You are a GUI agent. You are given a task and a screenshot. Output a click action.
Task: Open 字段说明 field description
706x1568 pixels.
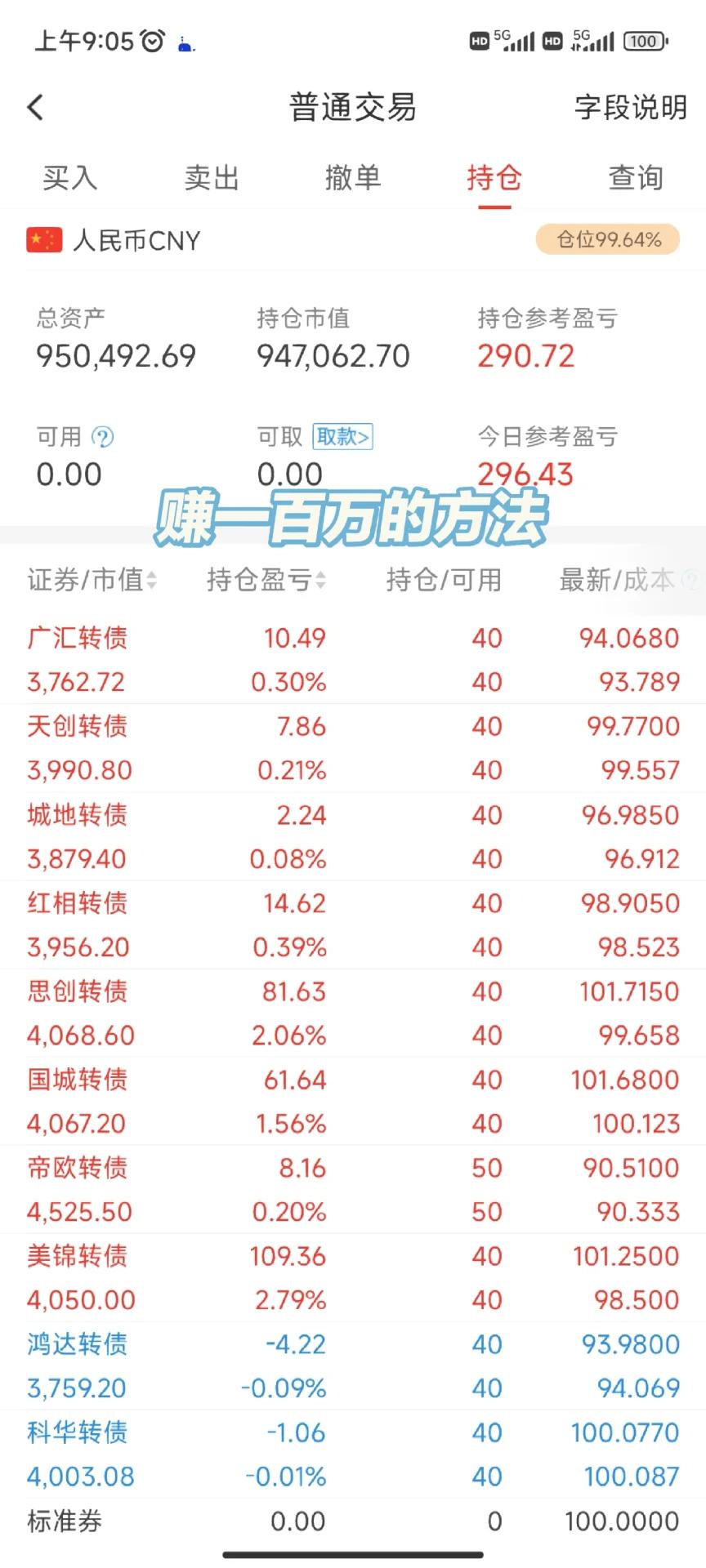coord(630,107)
